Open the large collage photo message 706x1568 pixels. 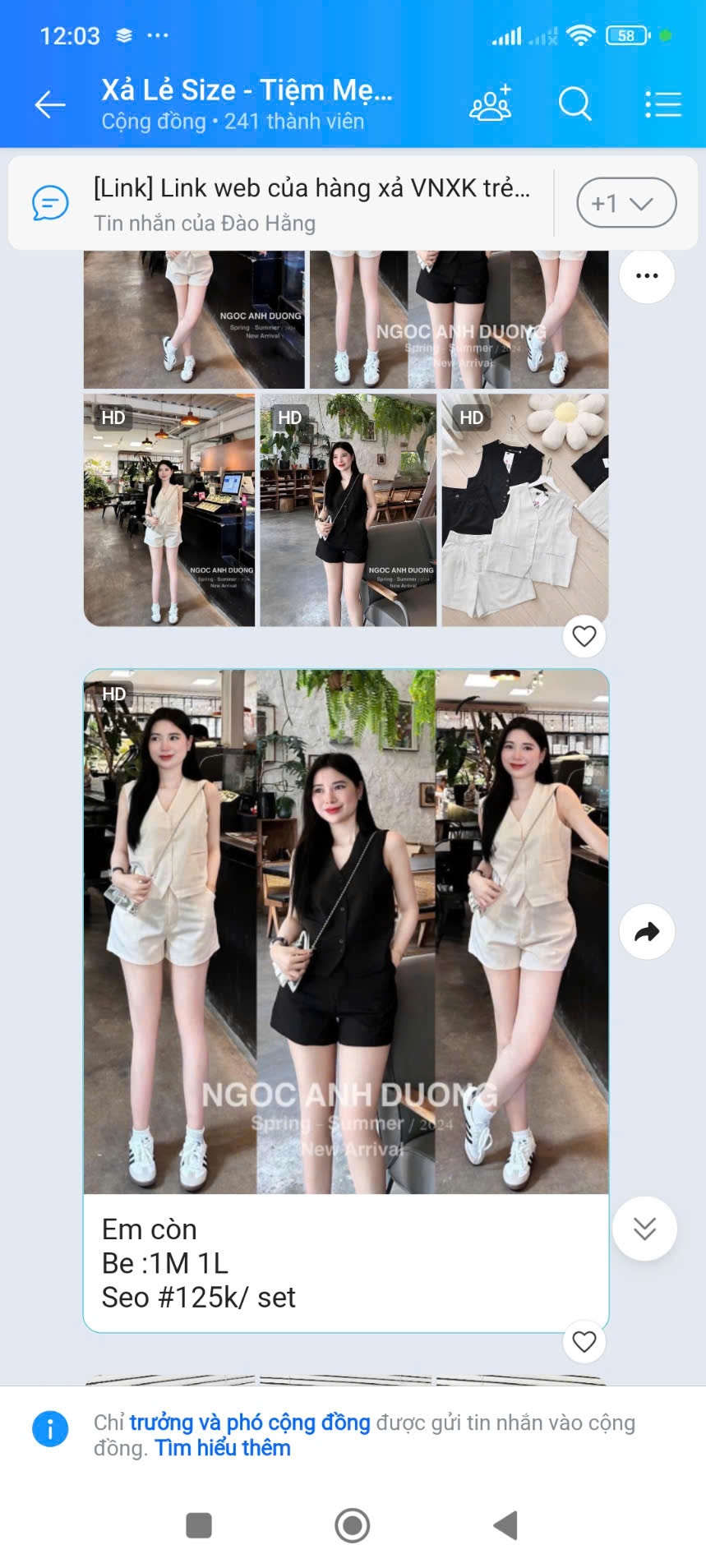pos(345,931)
